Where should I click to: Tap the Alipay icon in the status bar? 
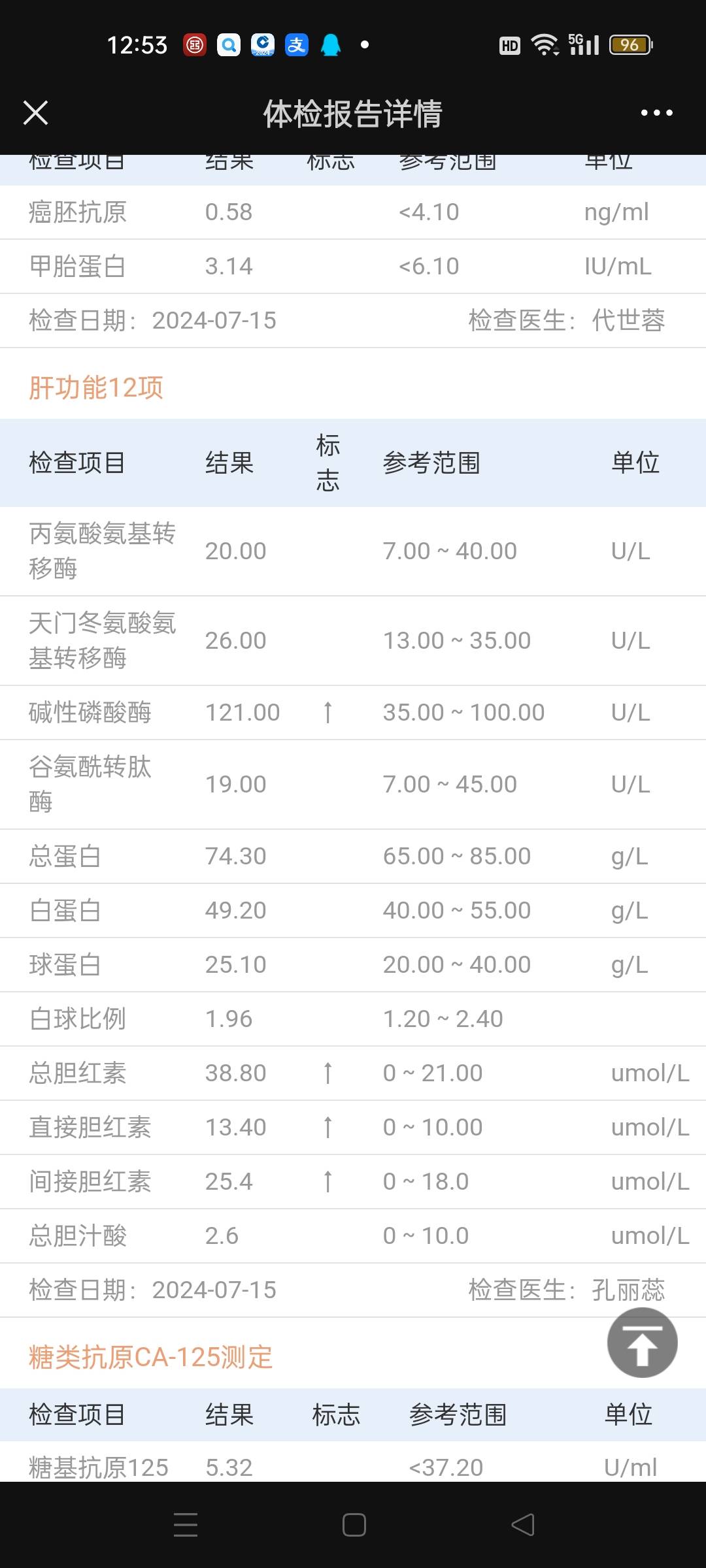point(296,44)
